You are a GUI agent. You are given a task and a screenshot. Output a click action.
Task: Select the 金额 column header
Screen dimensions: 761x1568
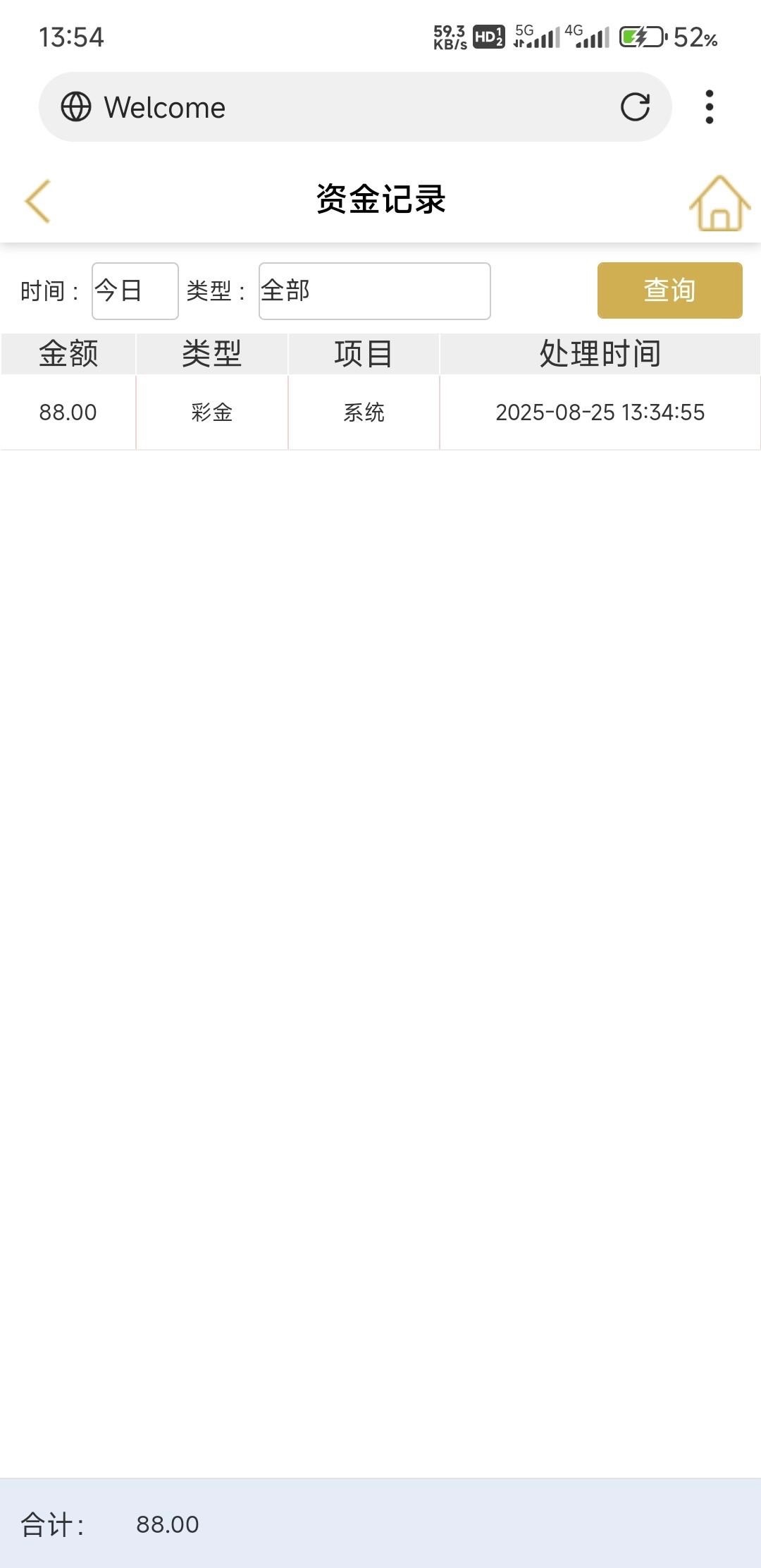[x=68, y=354]
